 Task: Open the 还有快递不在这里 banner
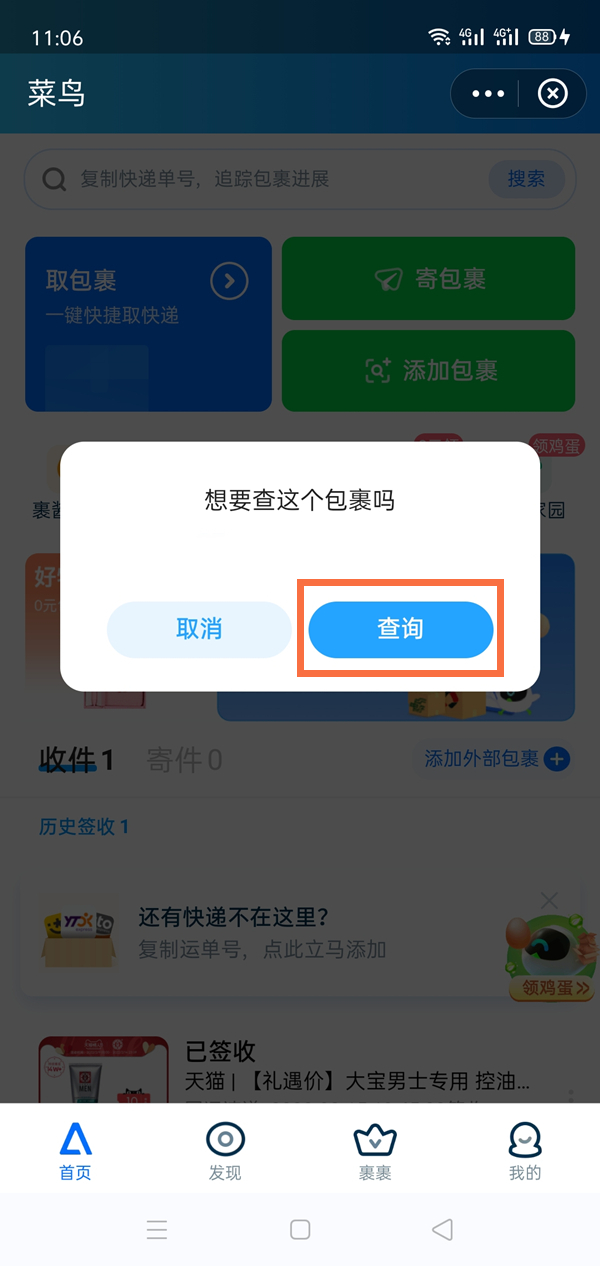(262, 934)
